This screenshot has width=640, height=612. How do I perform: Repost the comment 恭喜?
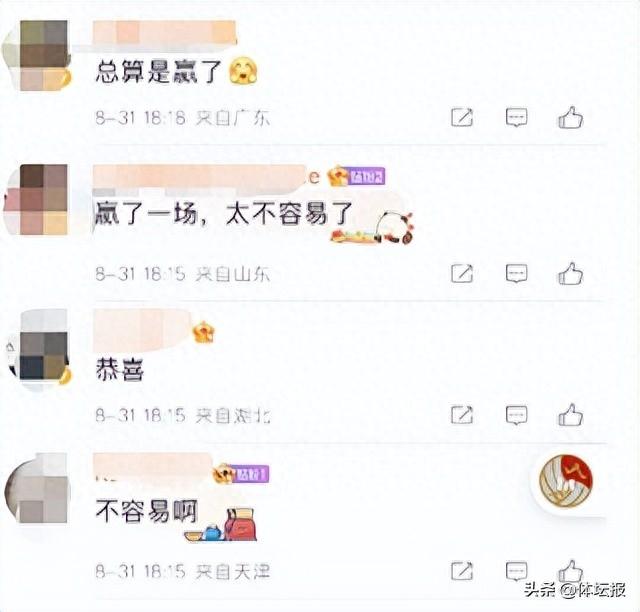tap(462, 414)
